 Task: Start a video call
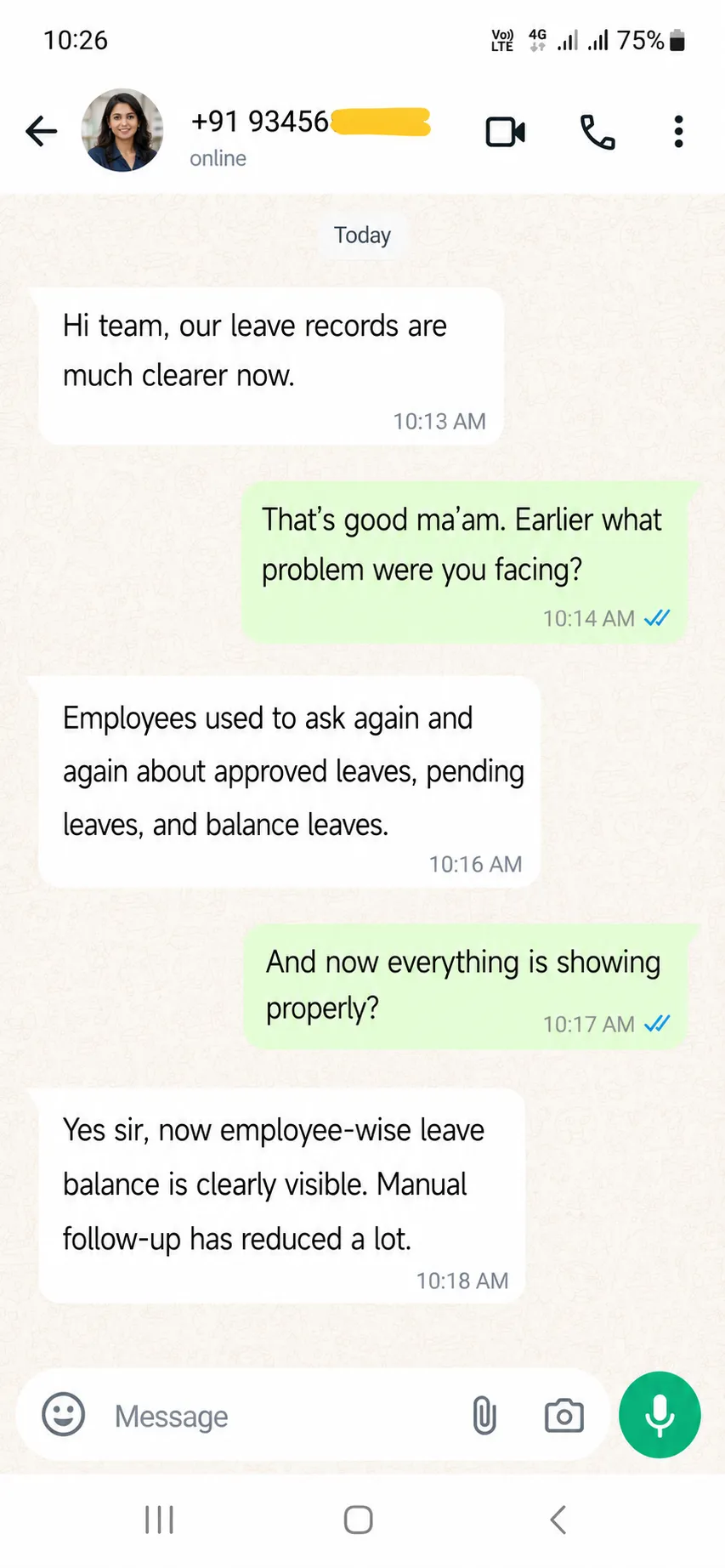point(505,132)
